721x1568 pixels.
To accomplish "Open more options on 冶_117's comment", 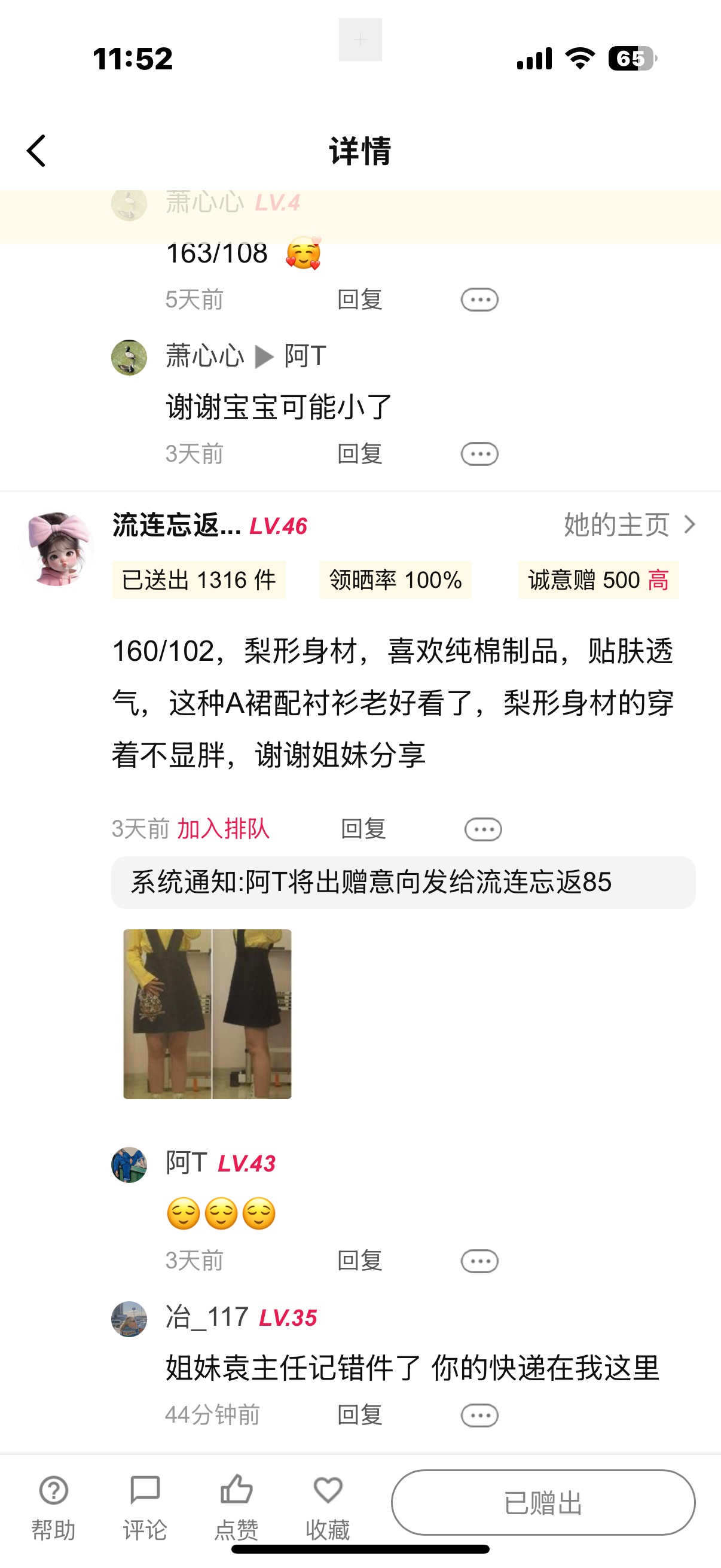I will [x=479, y=1416].
